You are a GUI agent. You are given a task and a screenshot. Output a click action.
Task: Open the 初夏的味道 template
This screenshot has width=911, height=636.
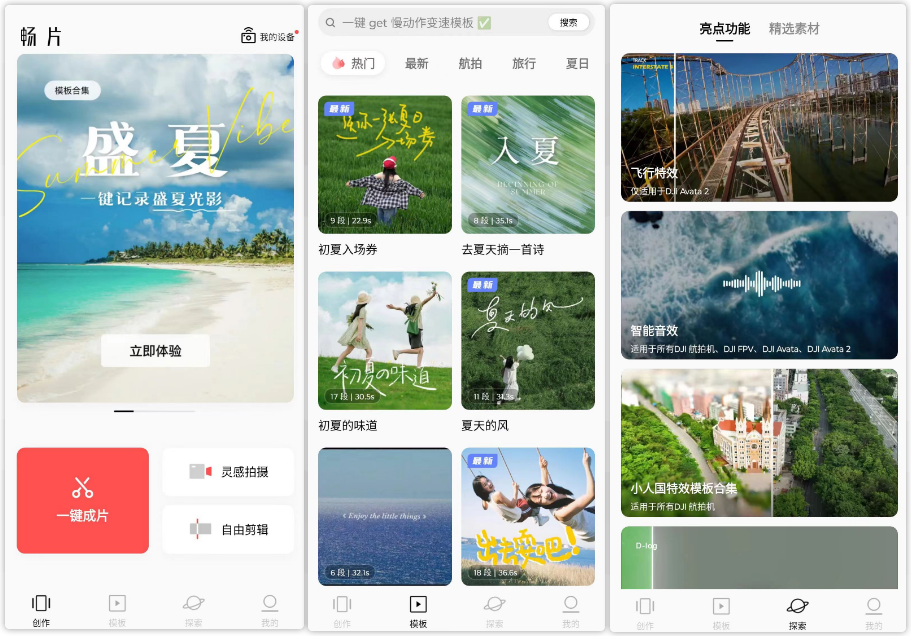coord(385,341)
